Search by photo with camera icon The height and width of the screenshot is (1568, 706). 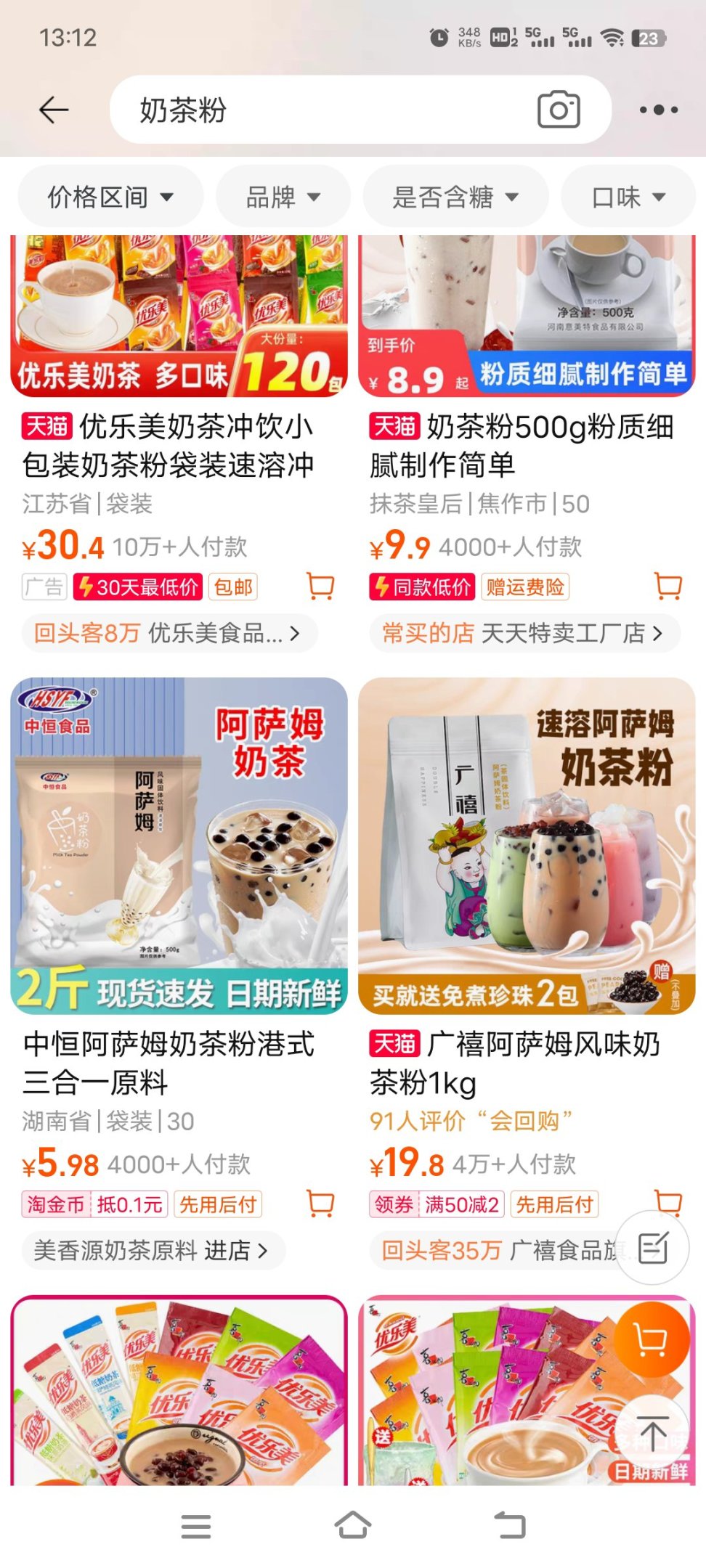click(x=558, y=110)
